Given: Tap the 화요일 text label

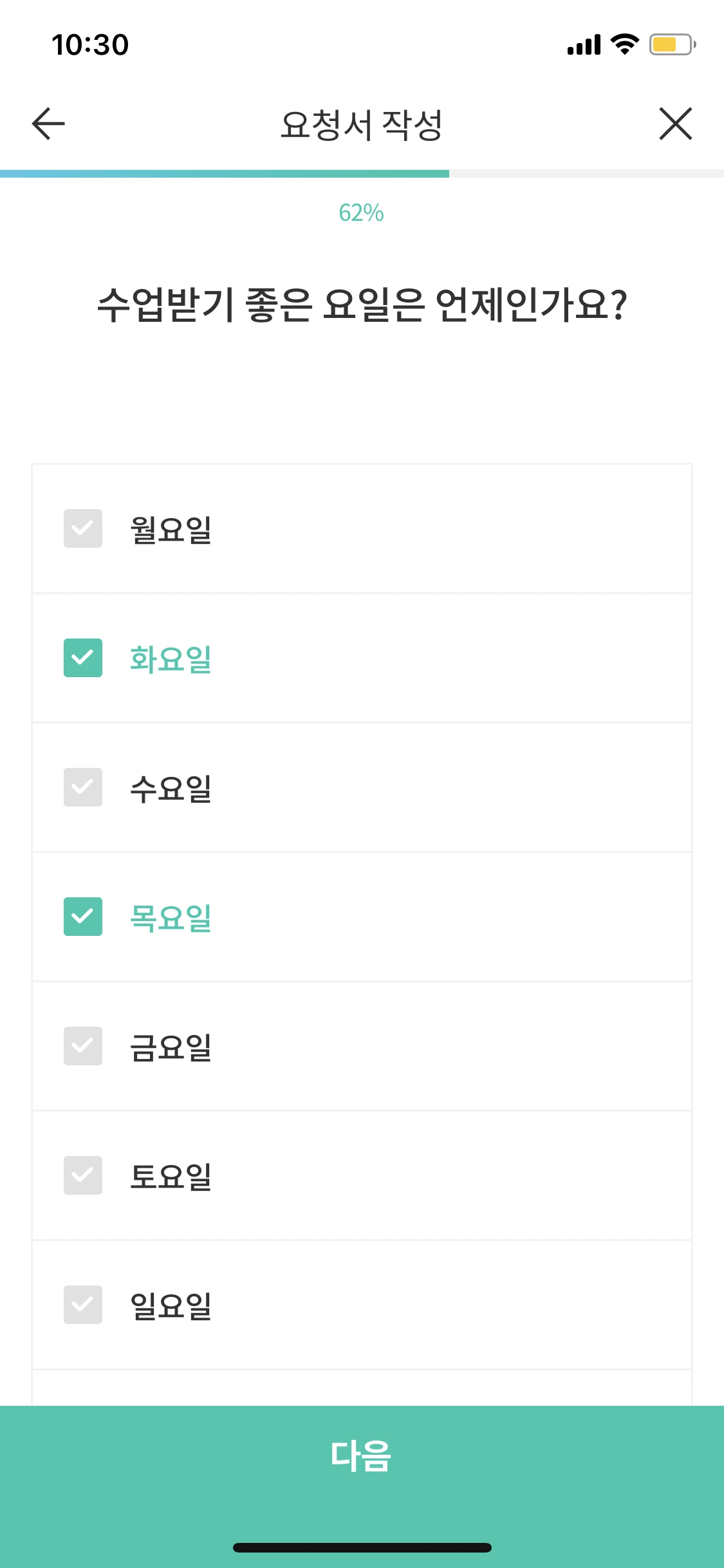Looking at the screenshot, I should (171, 658).
